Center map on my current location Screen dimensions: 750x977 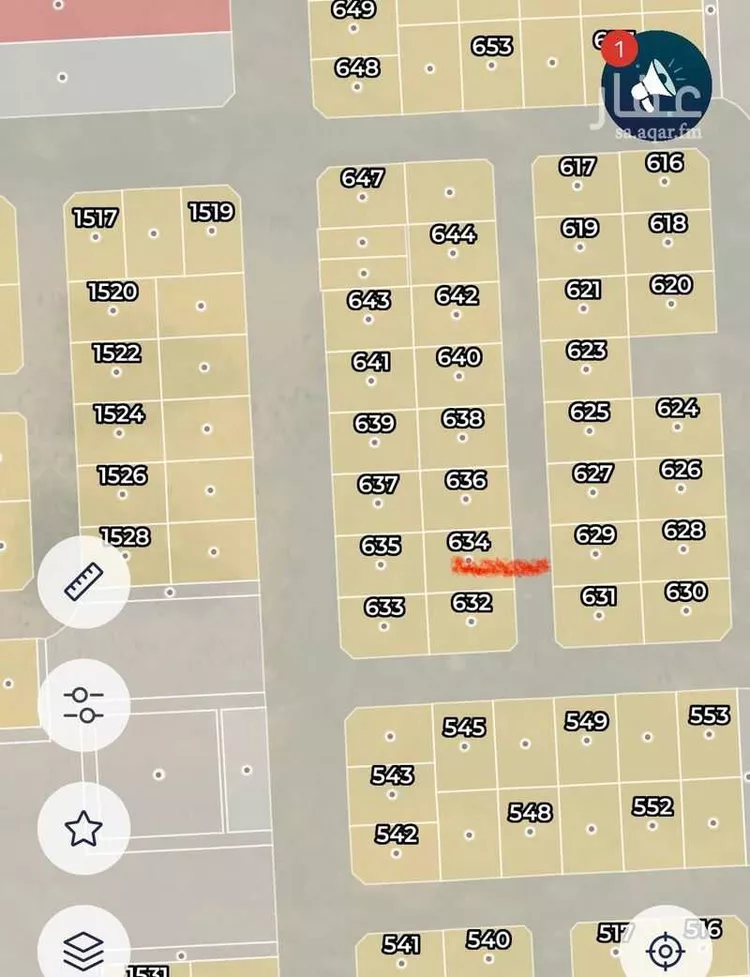[665, 948]
